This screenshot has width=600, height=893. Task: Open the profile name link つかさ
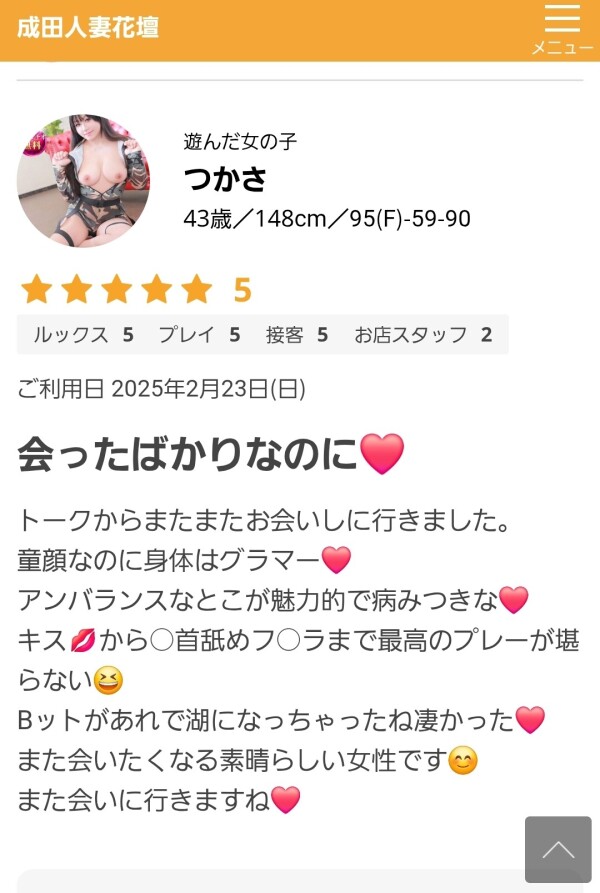click(x=226, y=178)
